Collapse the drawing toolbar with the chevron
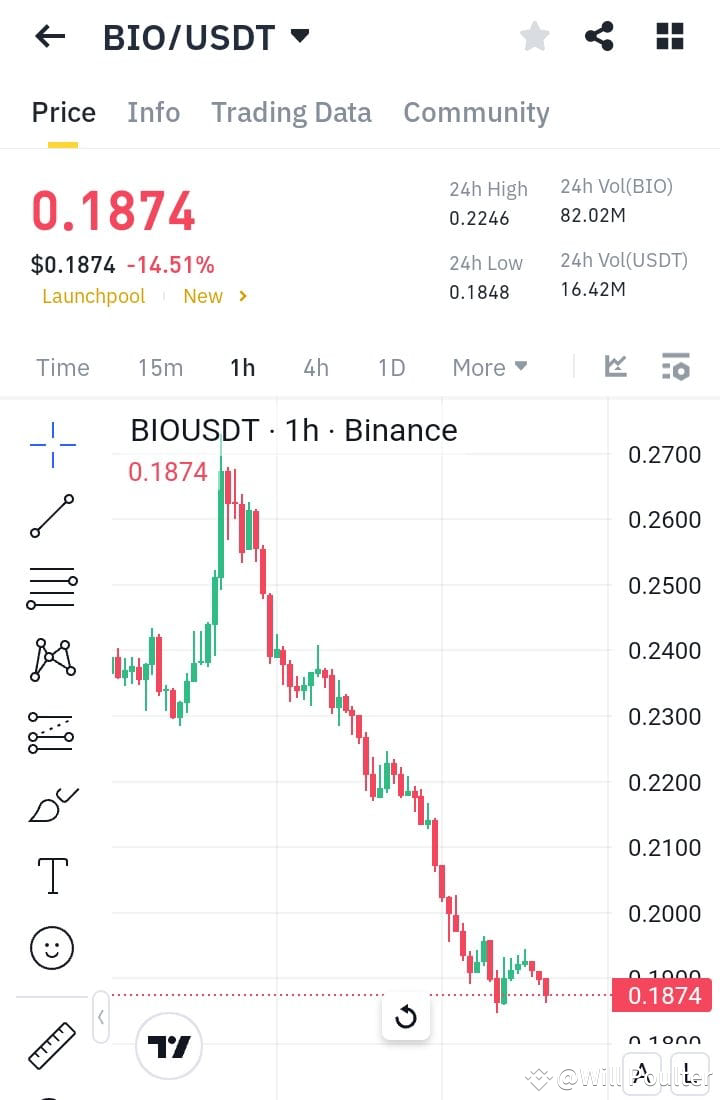Screen dimensions: 720x1100 tap(101, 1016)
